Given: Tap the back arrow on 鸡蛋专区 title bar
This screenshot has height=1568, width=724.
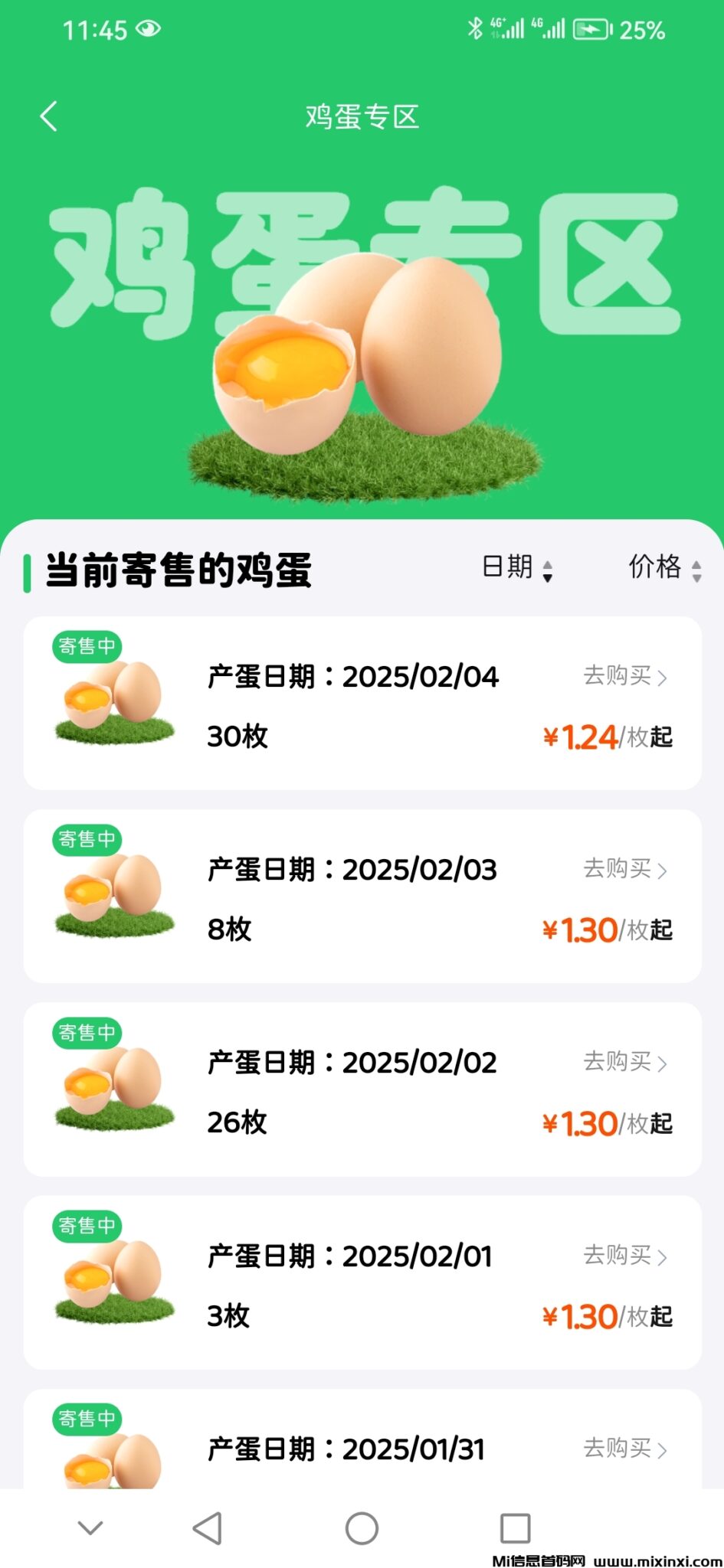Looking at the screenshot, I should point(48,116).
